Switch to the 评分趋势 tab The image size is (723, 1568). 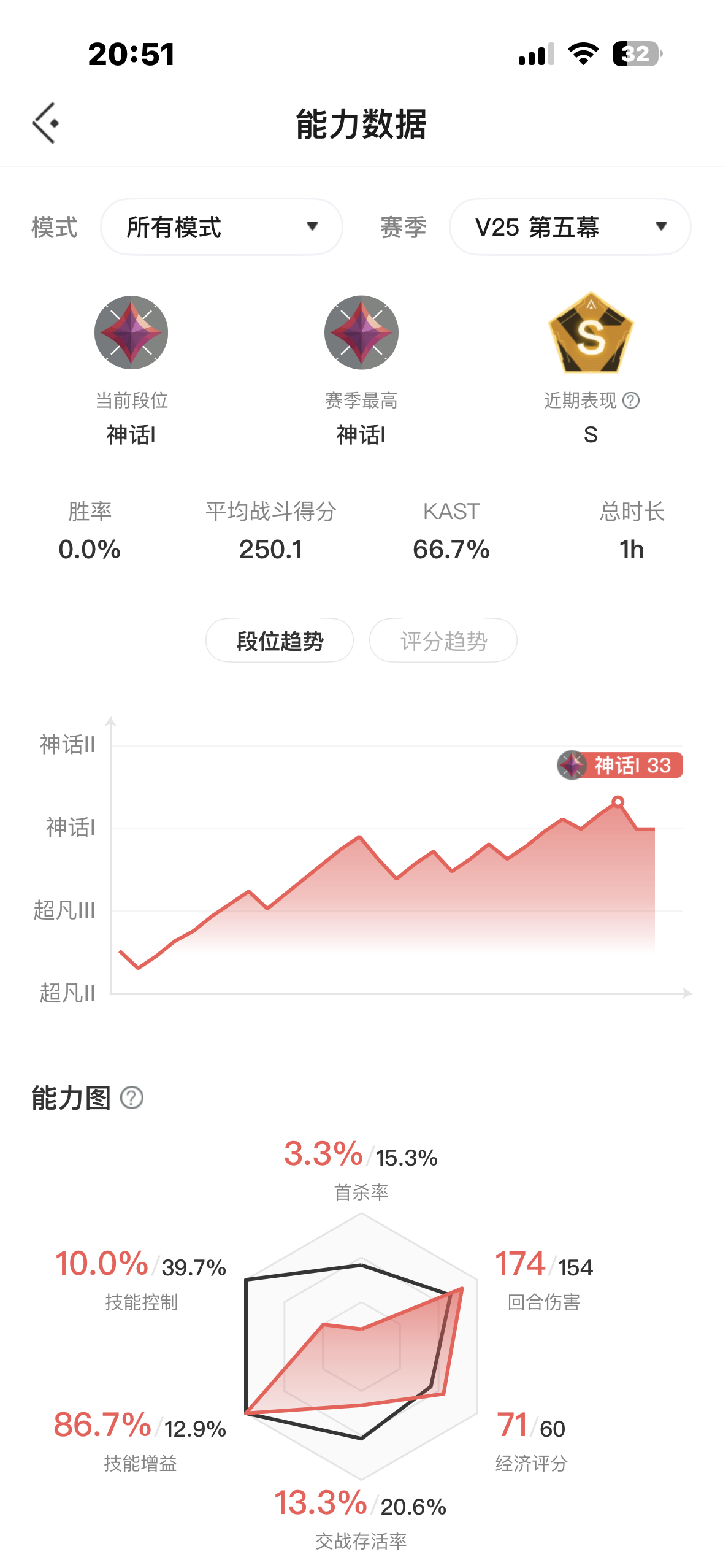coord(443,641)
